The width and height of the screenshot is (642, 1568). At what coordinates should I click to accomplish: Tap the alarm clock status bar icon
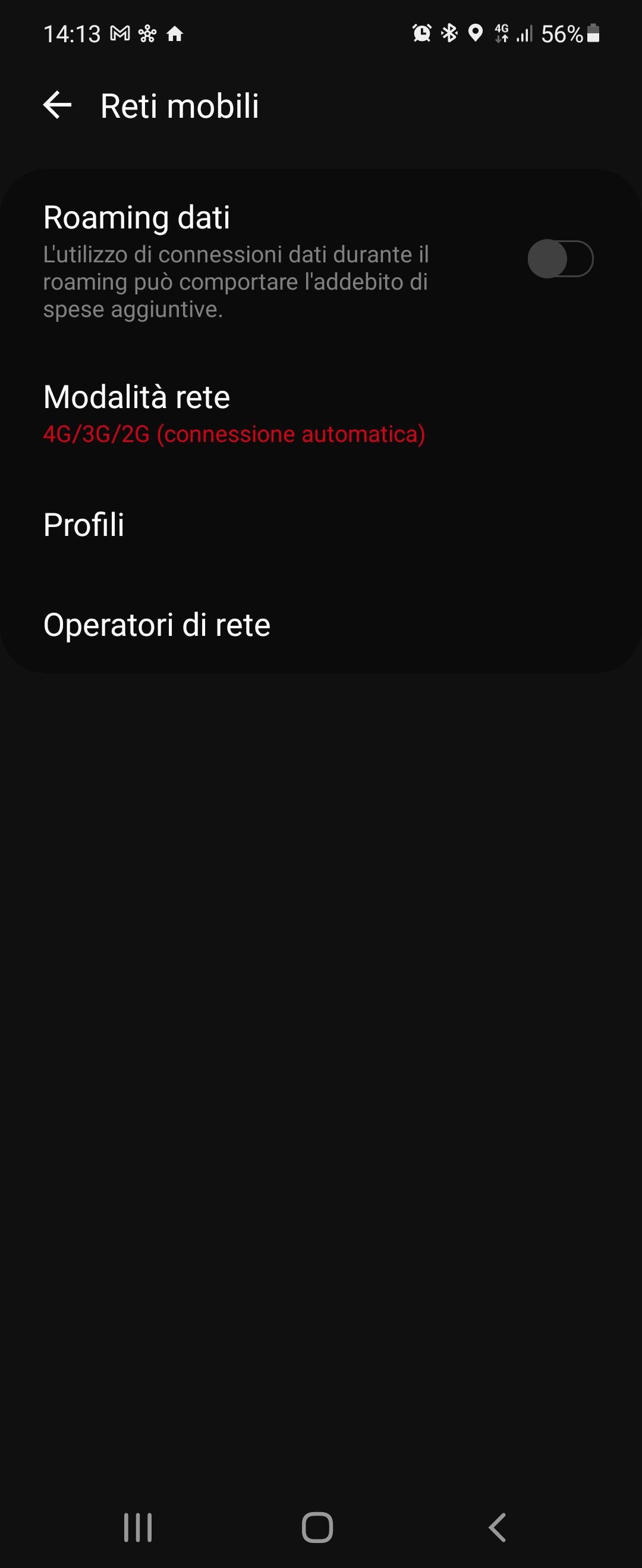[x=421, y=33]
